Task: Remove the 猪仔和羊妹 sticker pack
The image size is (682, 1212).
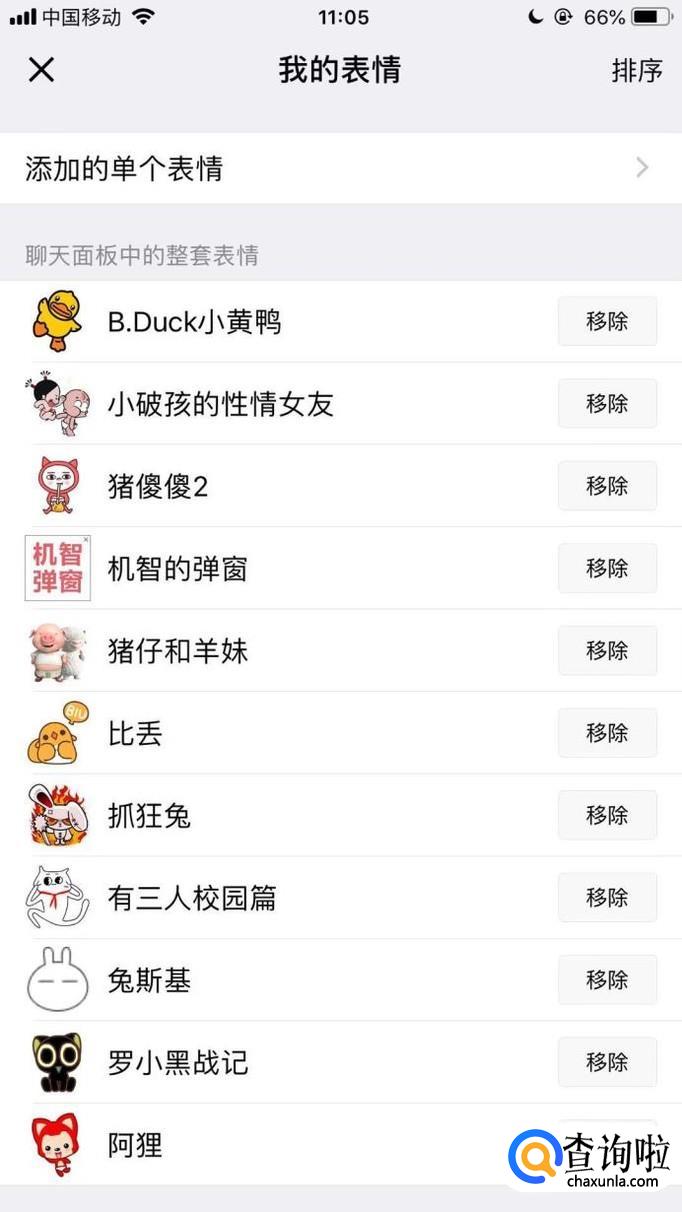Action: pos(607,651)
